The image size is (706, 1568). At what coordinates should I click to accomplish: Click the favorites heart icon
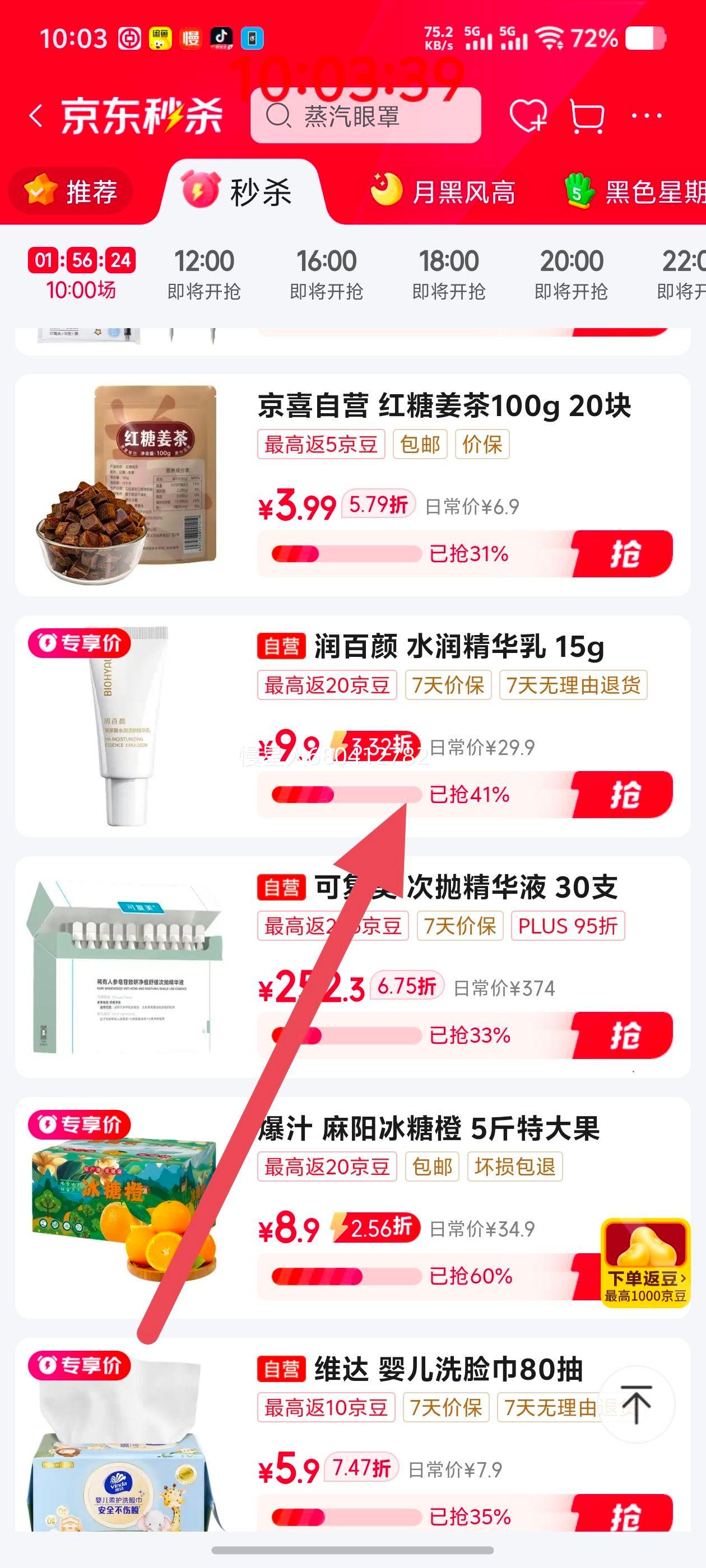(x=529, y=116)
